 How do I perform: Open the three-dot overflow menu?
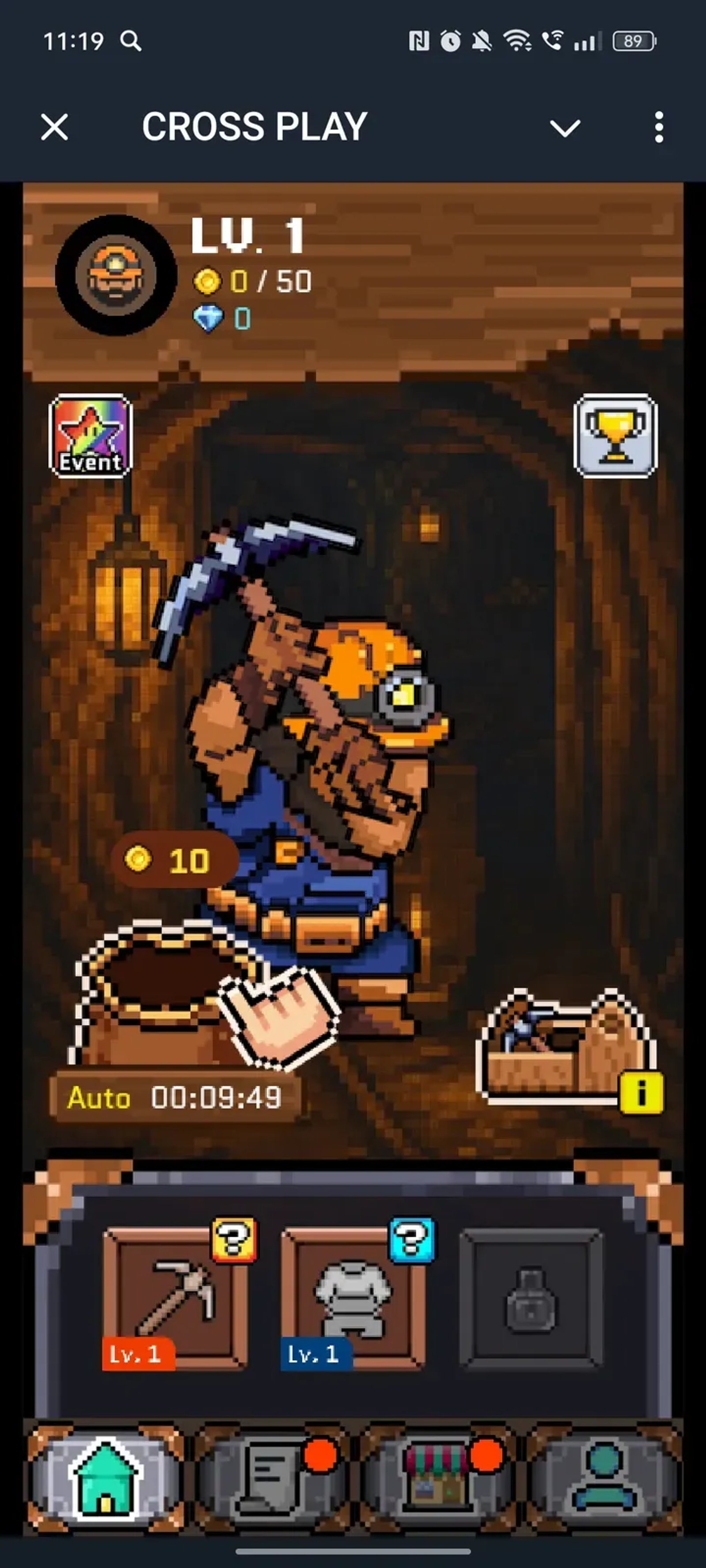658,127
